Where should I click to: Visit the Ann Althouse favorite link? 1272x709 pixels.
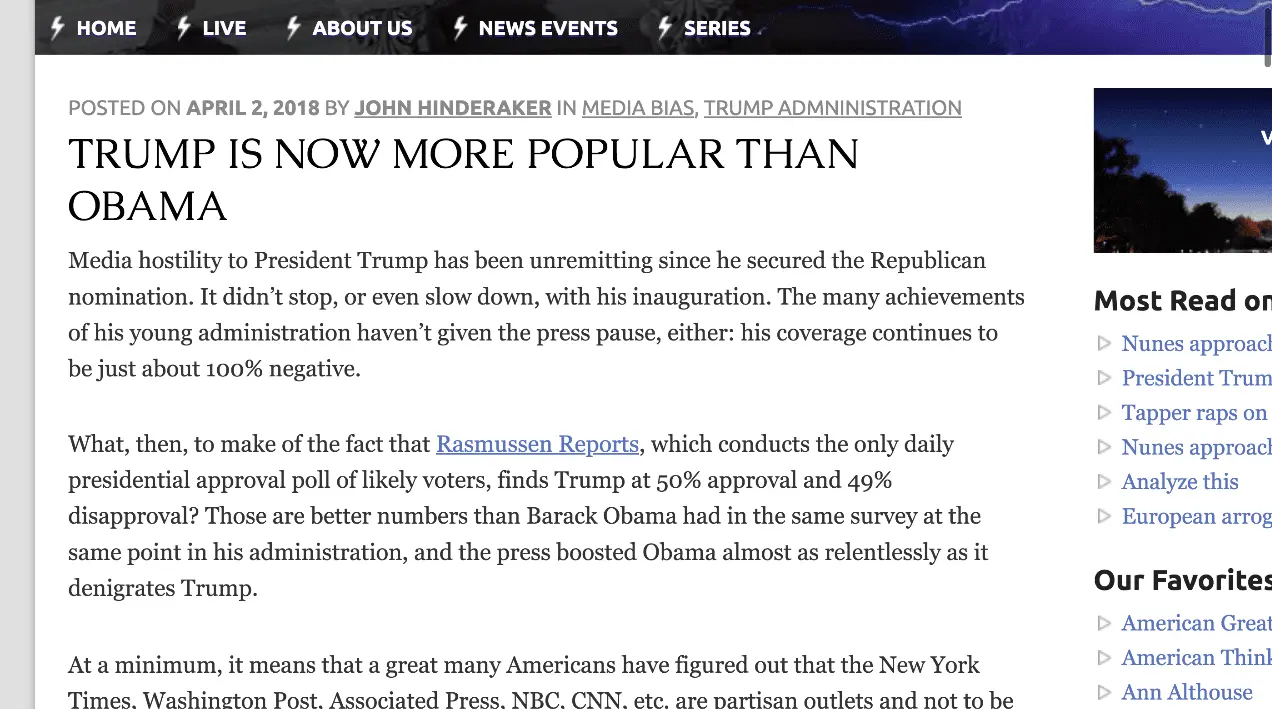pos(1186,692)
